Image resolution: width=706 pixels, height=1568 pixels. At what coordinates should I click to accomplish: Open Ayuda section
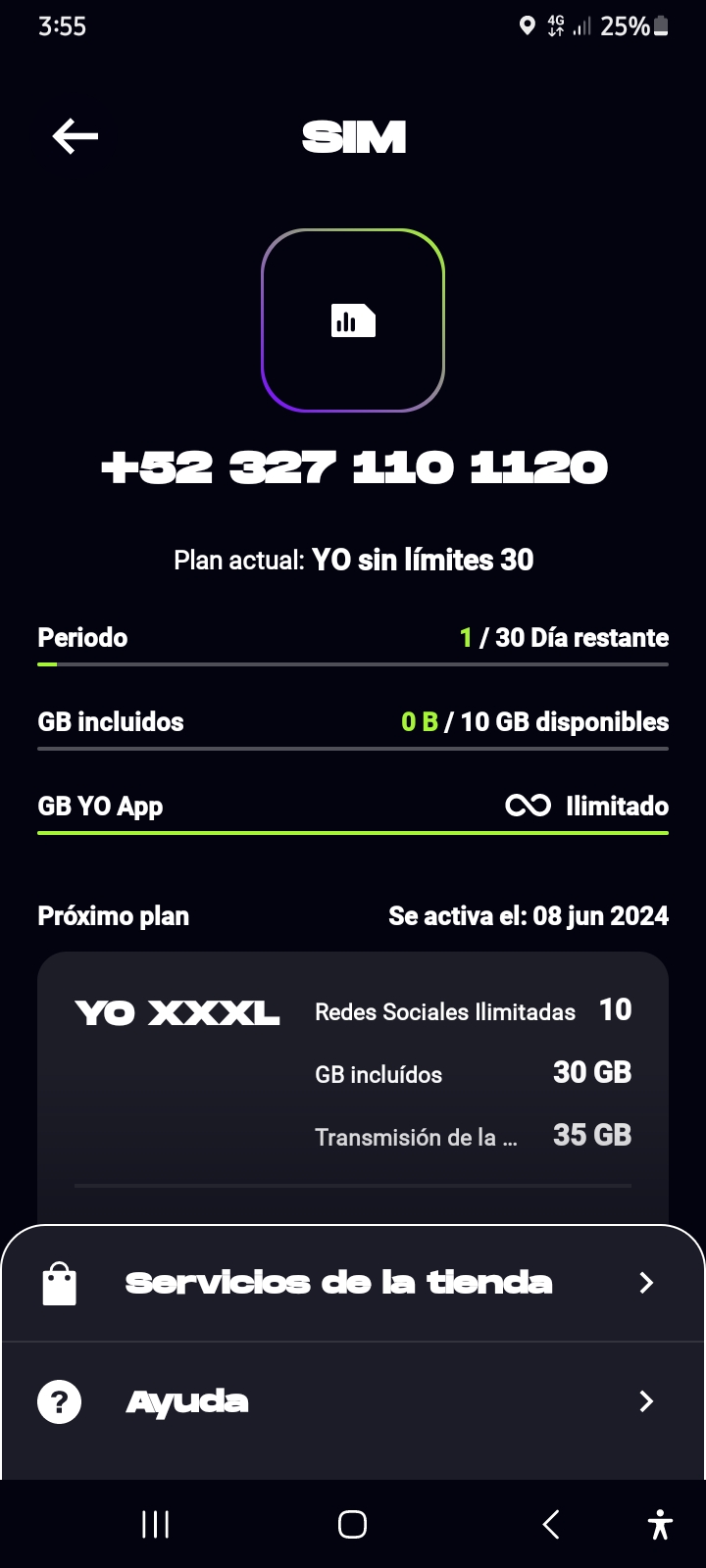coord(186,1401)
